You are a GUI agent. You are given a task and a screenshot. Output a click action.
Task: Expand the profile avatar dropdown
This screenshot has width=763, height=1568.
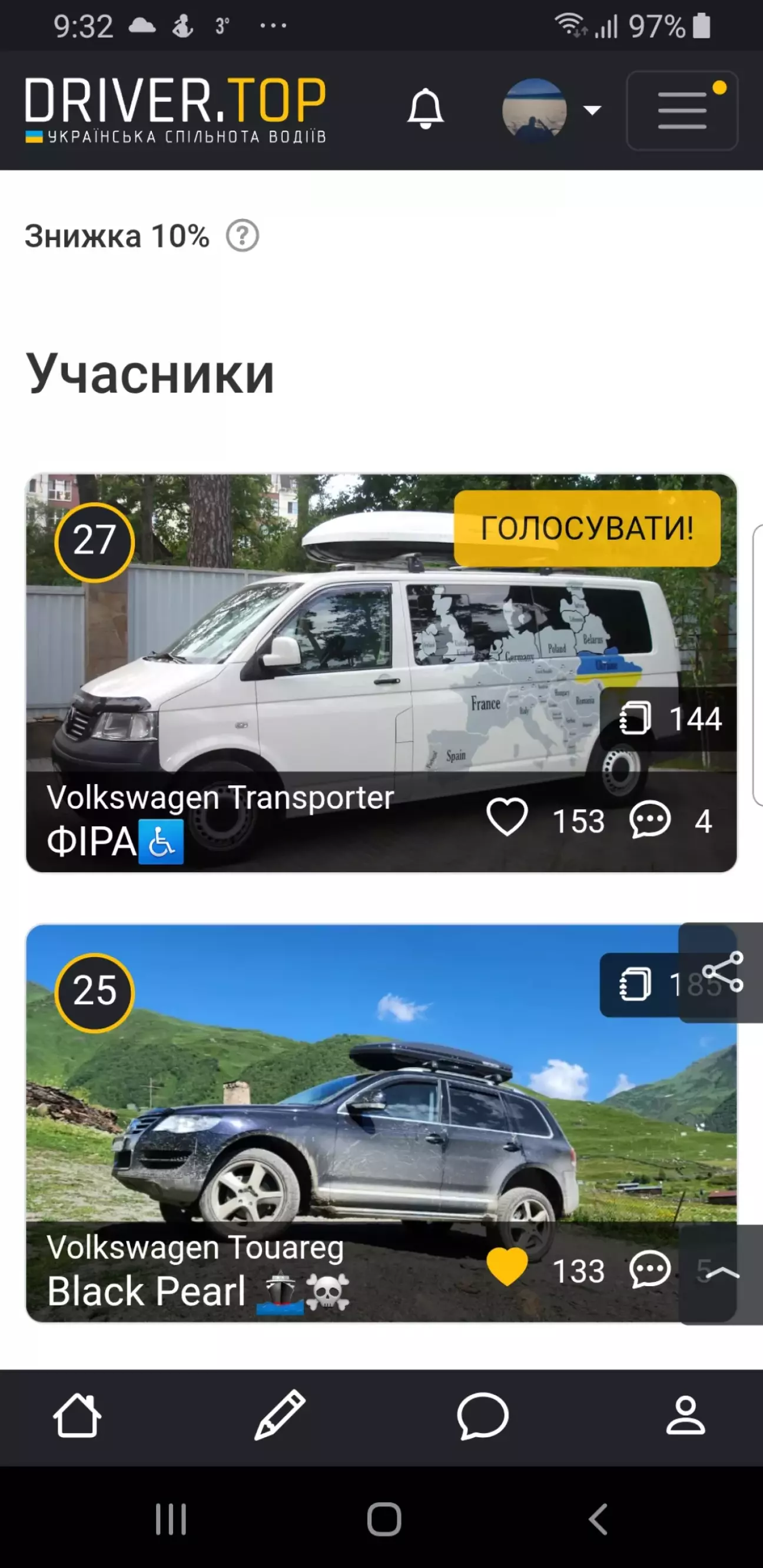point(552,110)
